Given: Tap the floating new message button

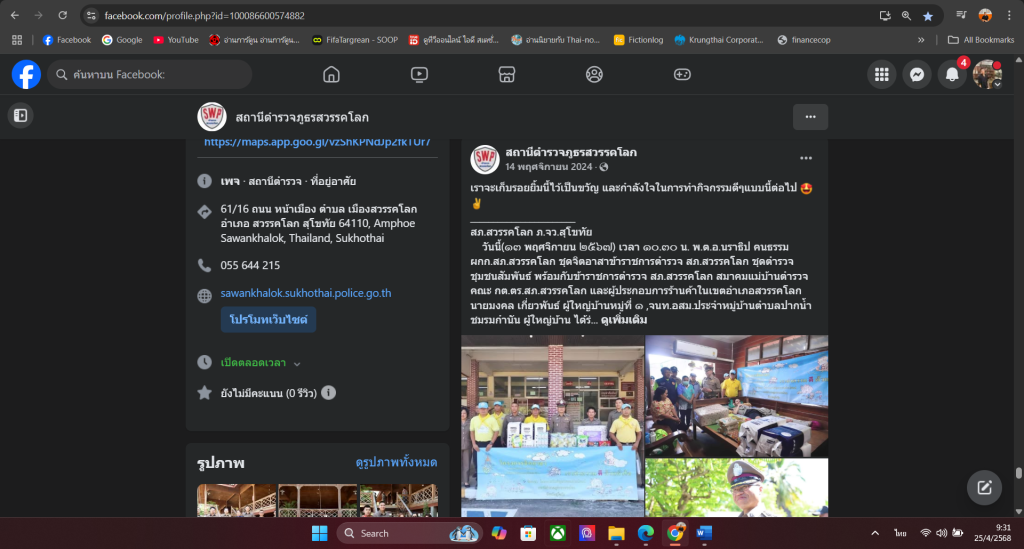Looking at the screenshot, I should (x=984, y=487).
